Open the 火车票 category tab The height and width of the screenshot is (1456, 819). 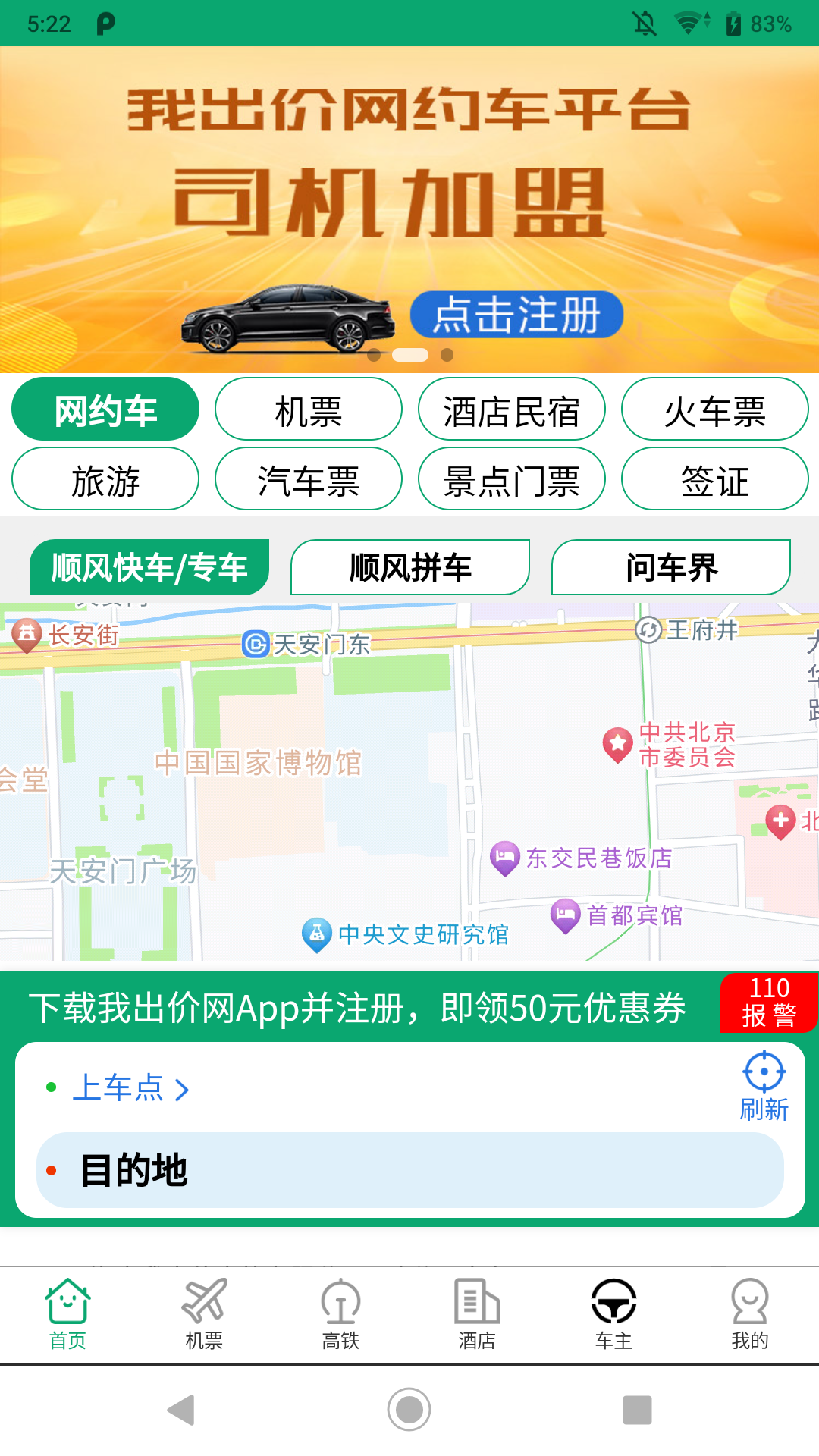pos(715,409)
